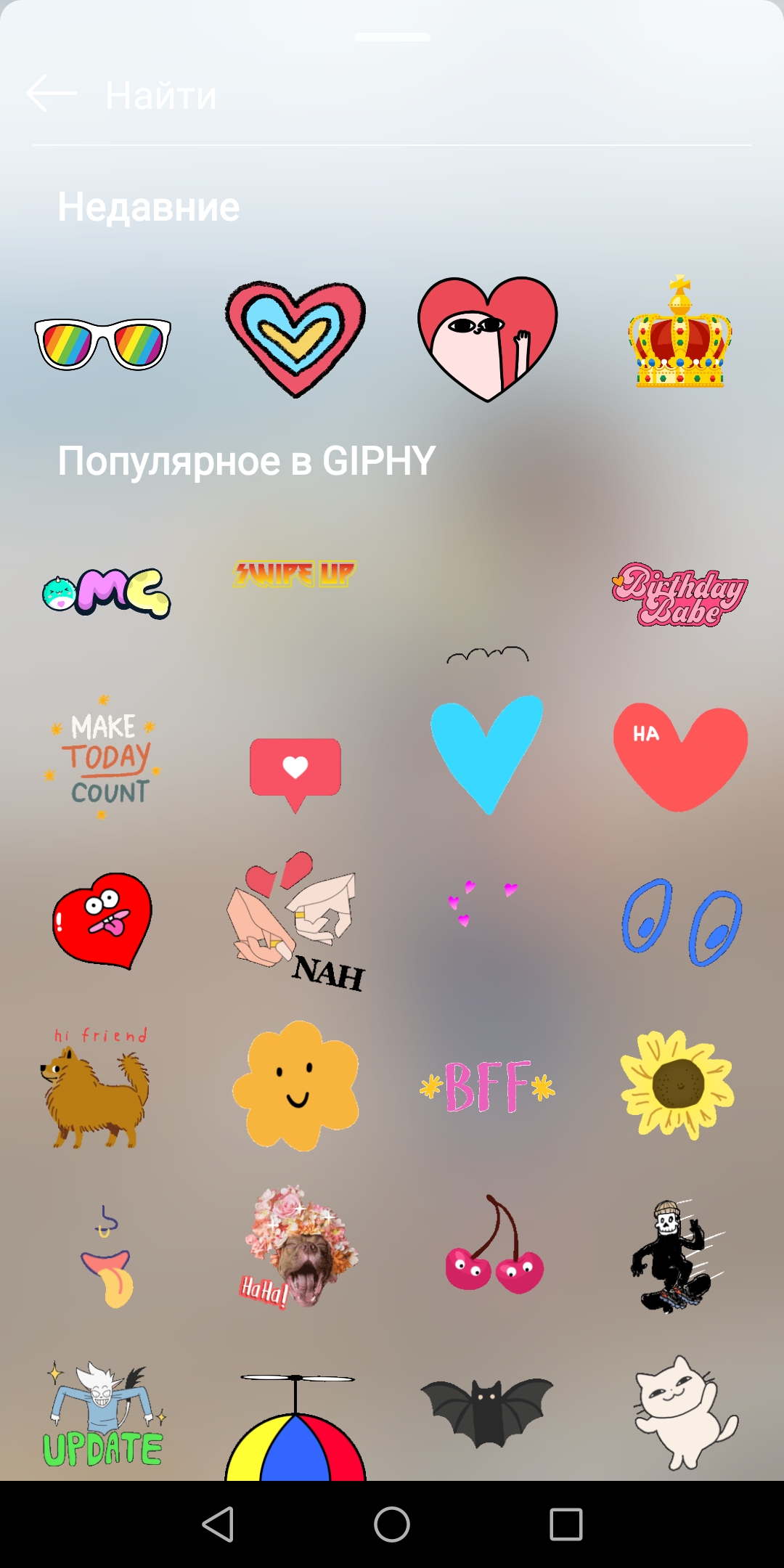Choose the golden crown sticker
The width and height of the screenshot is (784, 1568).
(x=679, y=335)
